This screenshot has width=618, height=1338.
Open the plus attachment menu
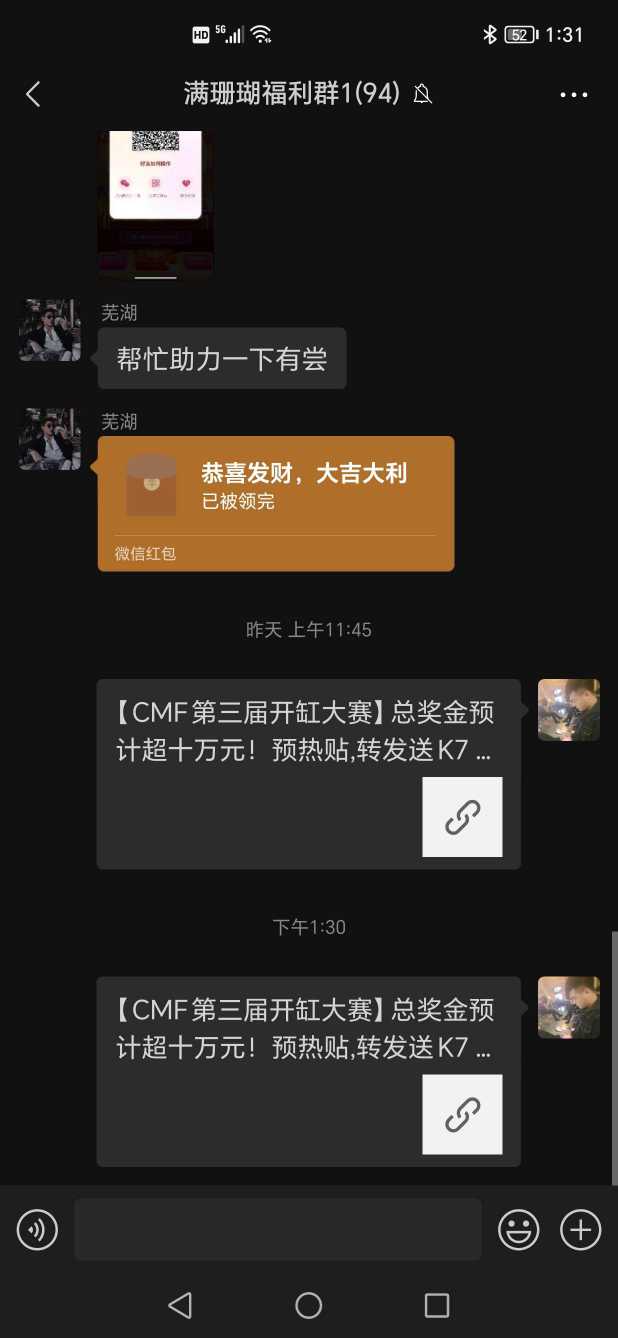[x=580, y=1229]
